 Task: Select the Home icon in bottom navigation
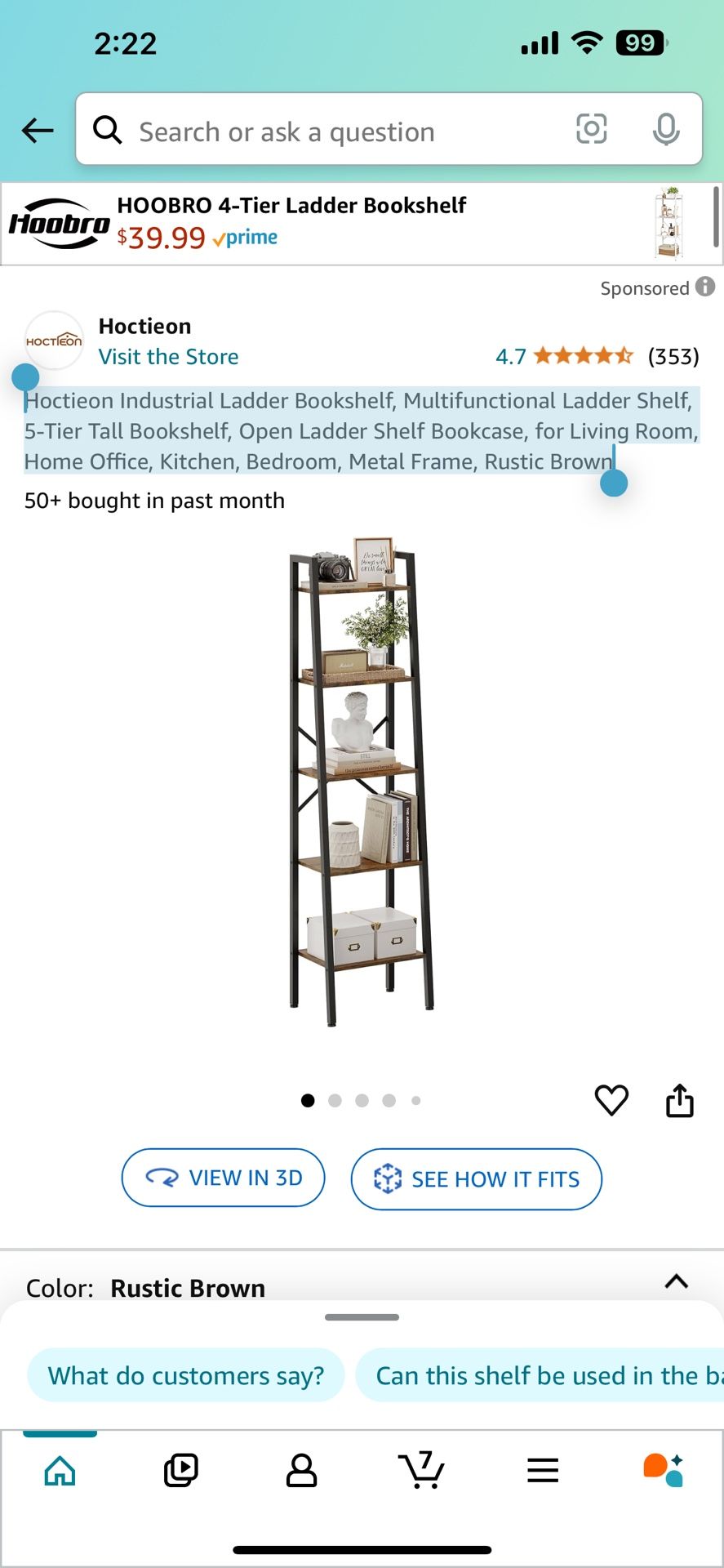click(x=59, y=1468)
